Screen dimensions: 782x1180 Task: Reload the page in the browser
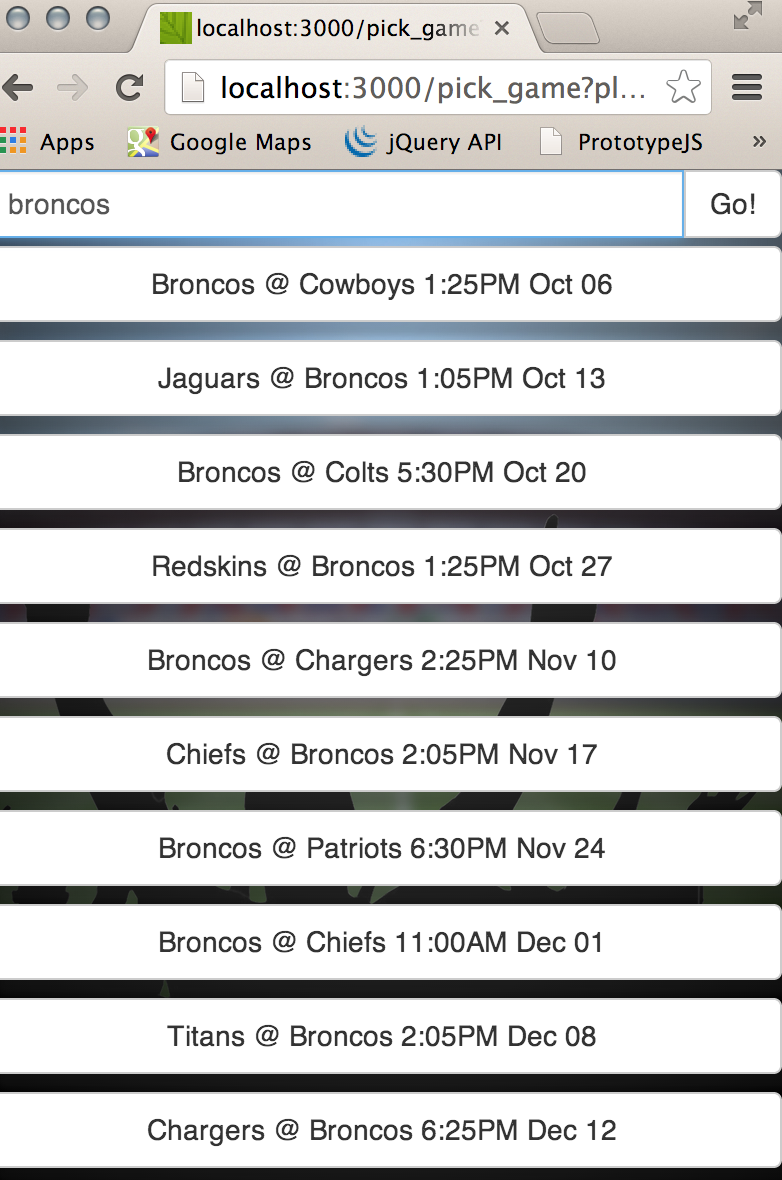pyautogui.click(x=129, y=88)
